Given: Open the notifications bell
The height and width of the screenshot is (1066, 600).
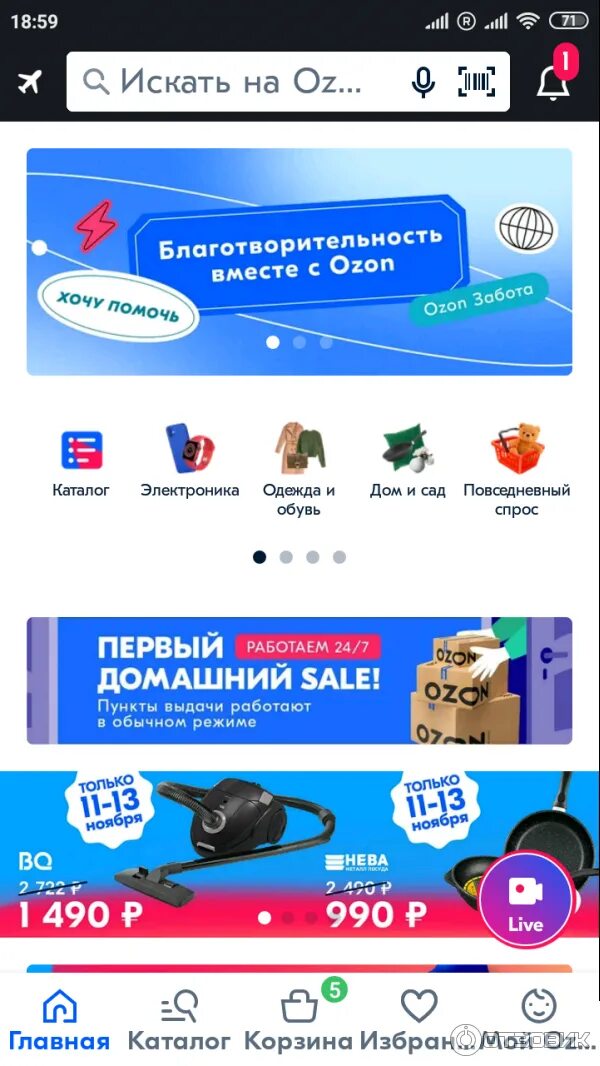Looking at the screenshot, I should (554, 82).
